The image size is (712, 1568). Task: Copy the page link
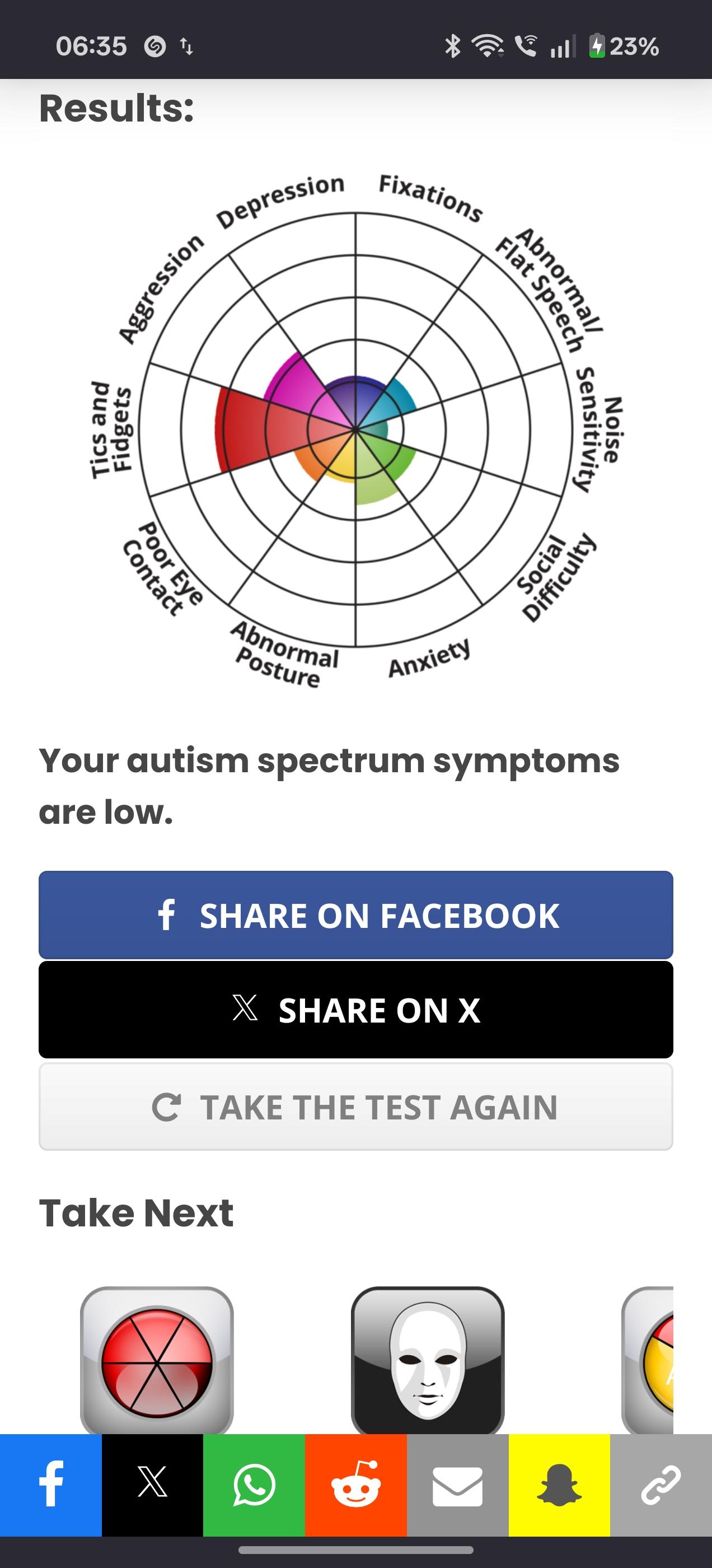tap(661, 1485)
